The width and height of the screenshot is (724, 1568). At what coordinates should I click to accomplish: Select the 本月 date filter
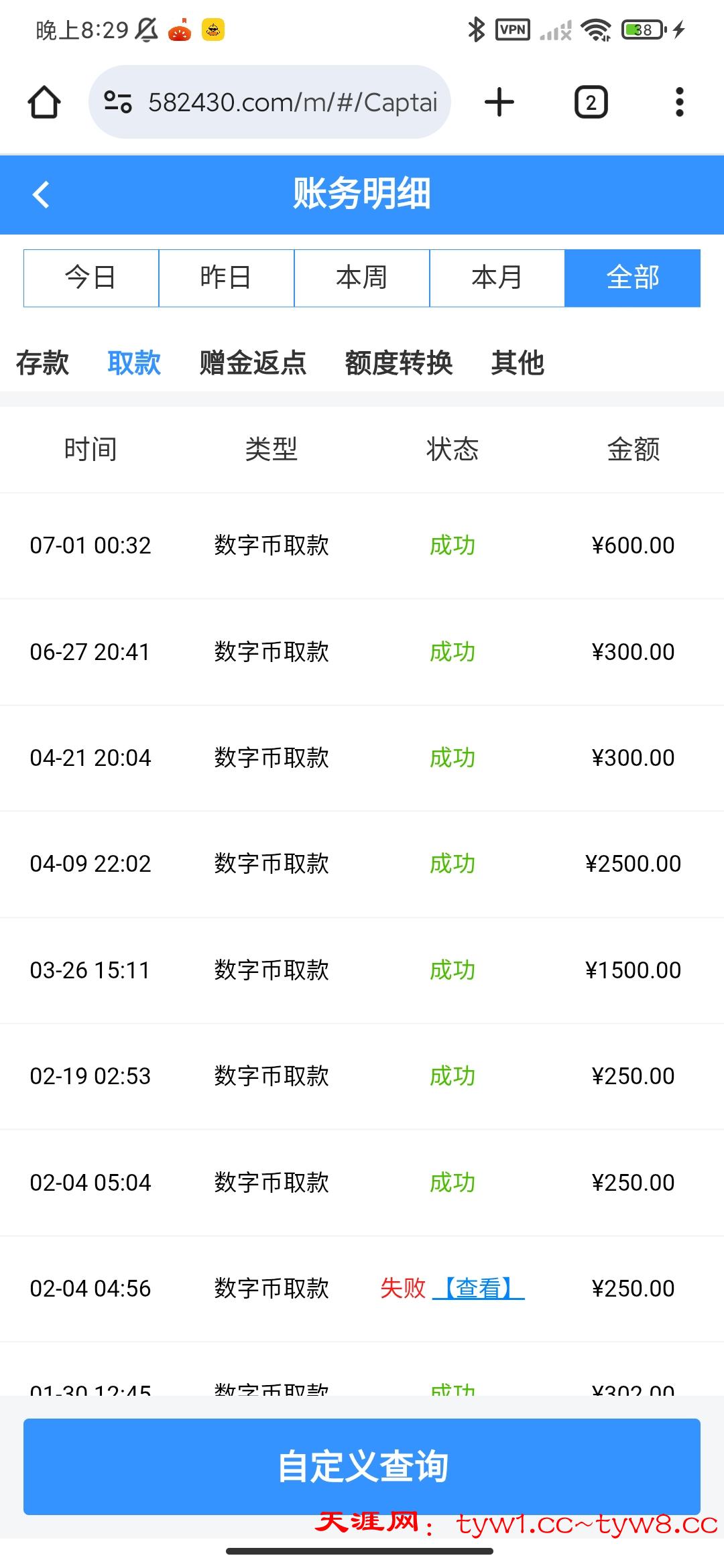[x=497, y=277]
